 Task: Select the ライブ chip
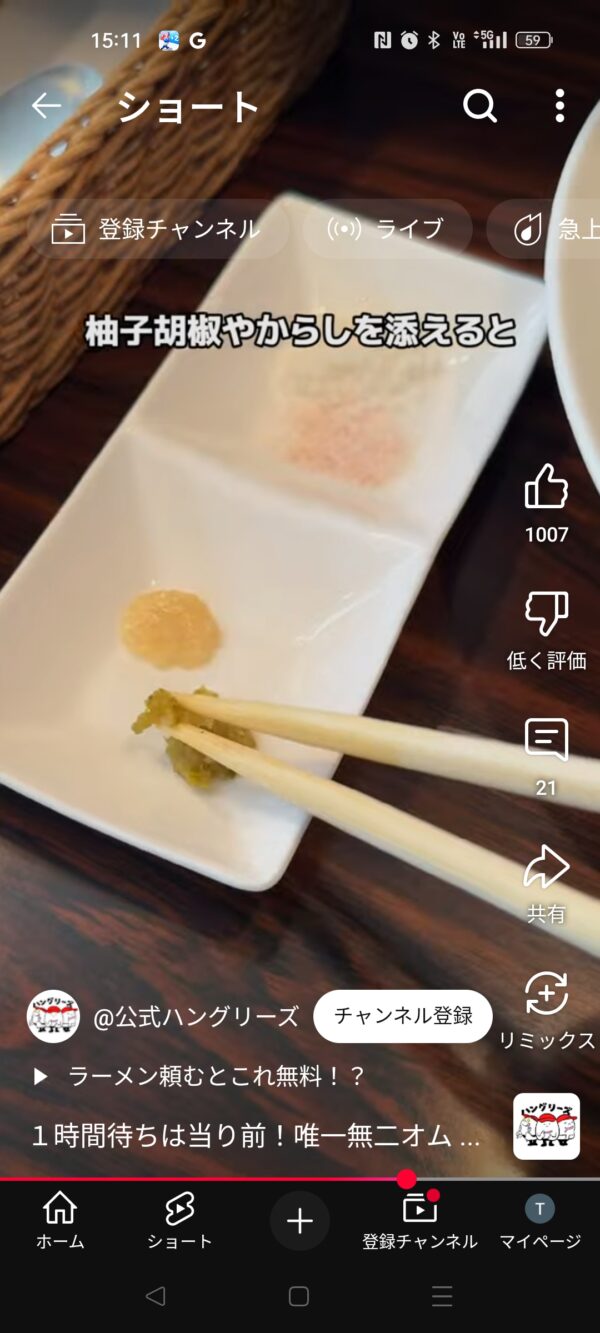point(387,229)
